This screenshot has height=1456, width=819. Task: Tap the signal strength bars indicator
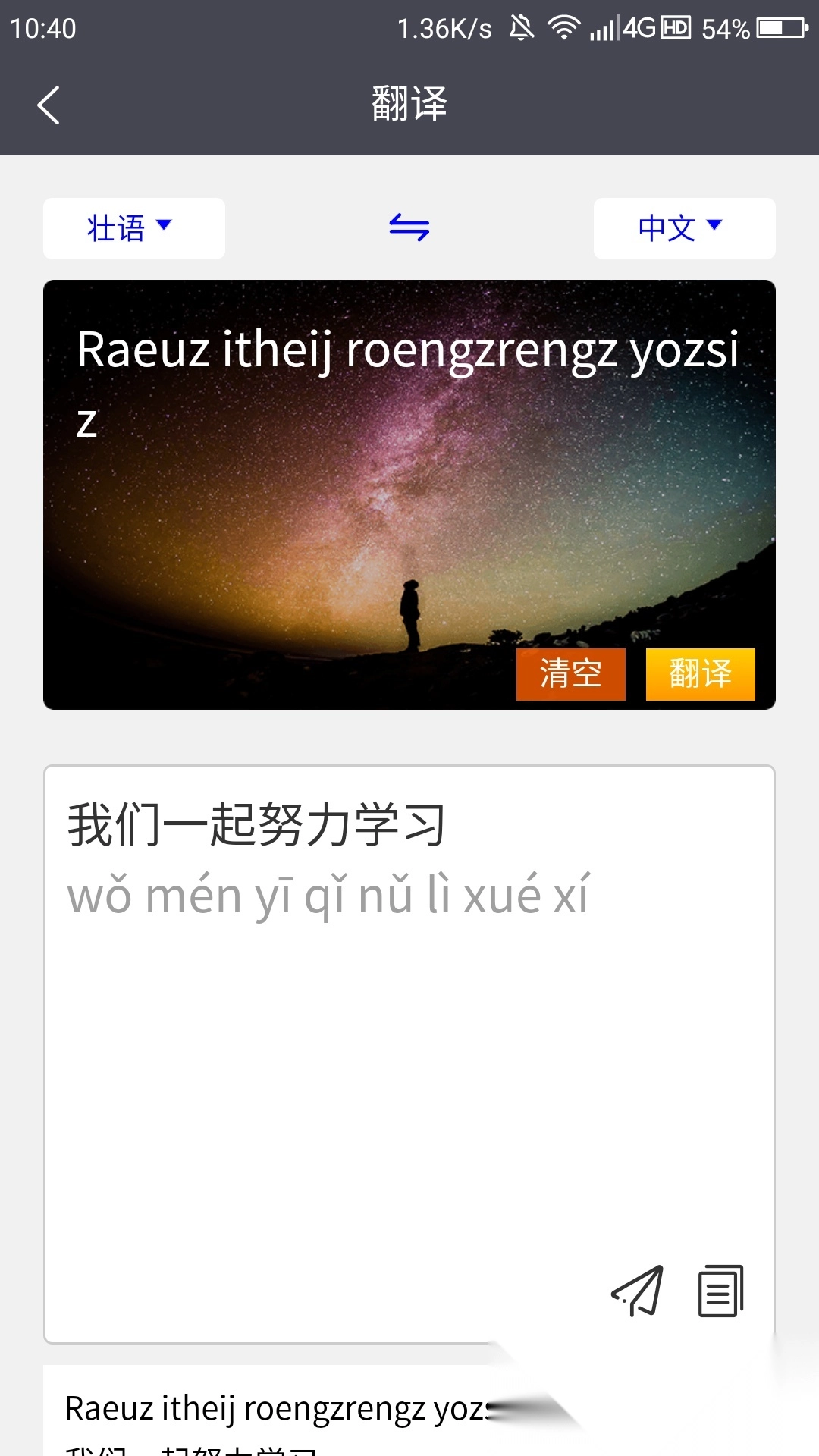tap(604, 28)
